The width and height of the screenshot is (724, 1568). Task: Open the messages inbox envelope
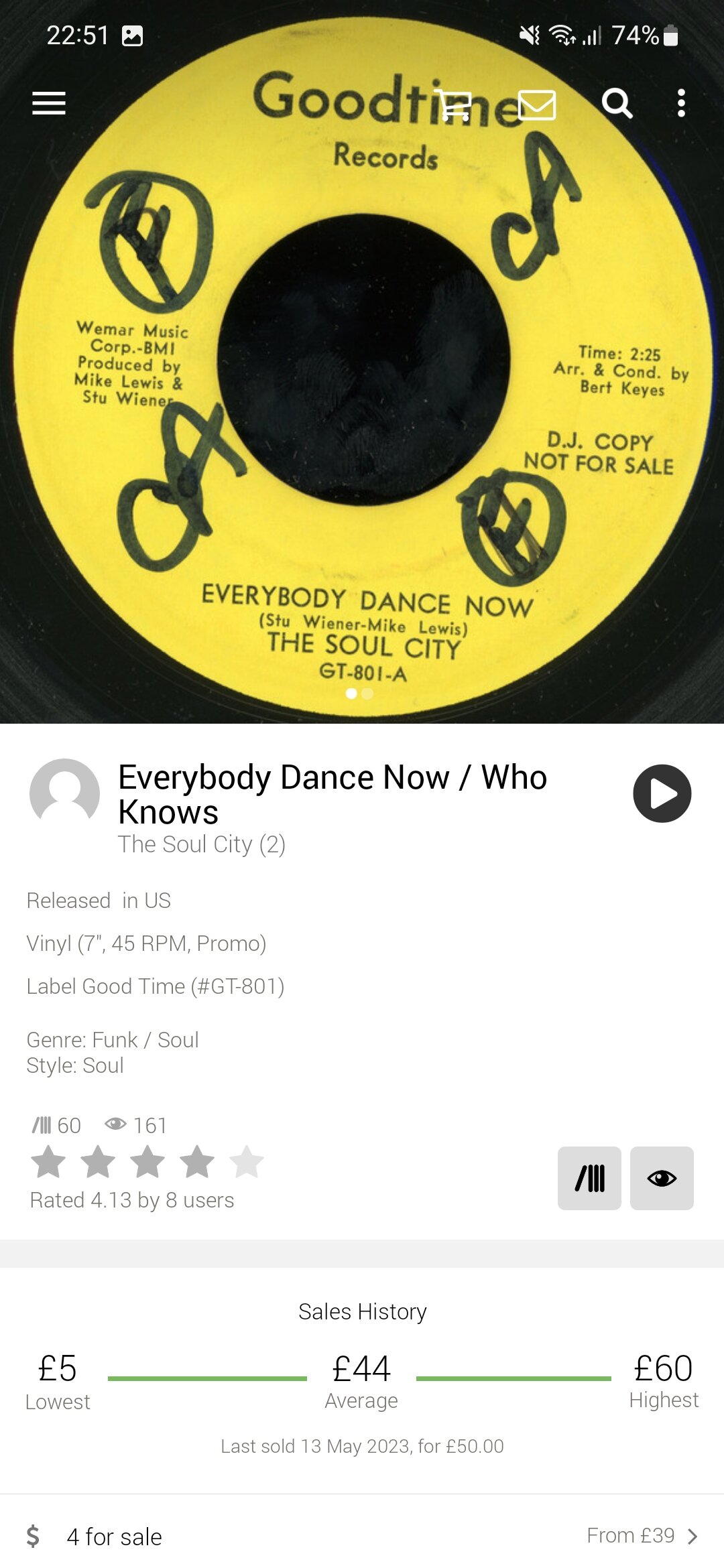click(537, 105)
